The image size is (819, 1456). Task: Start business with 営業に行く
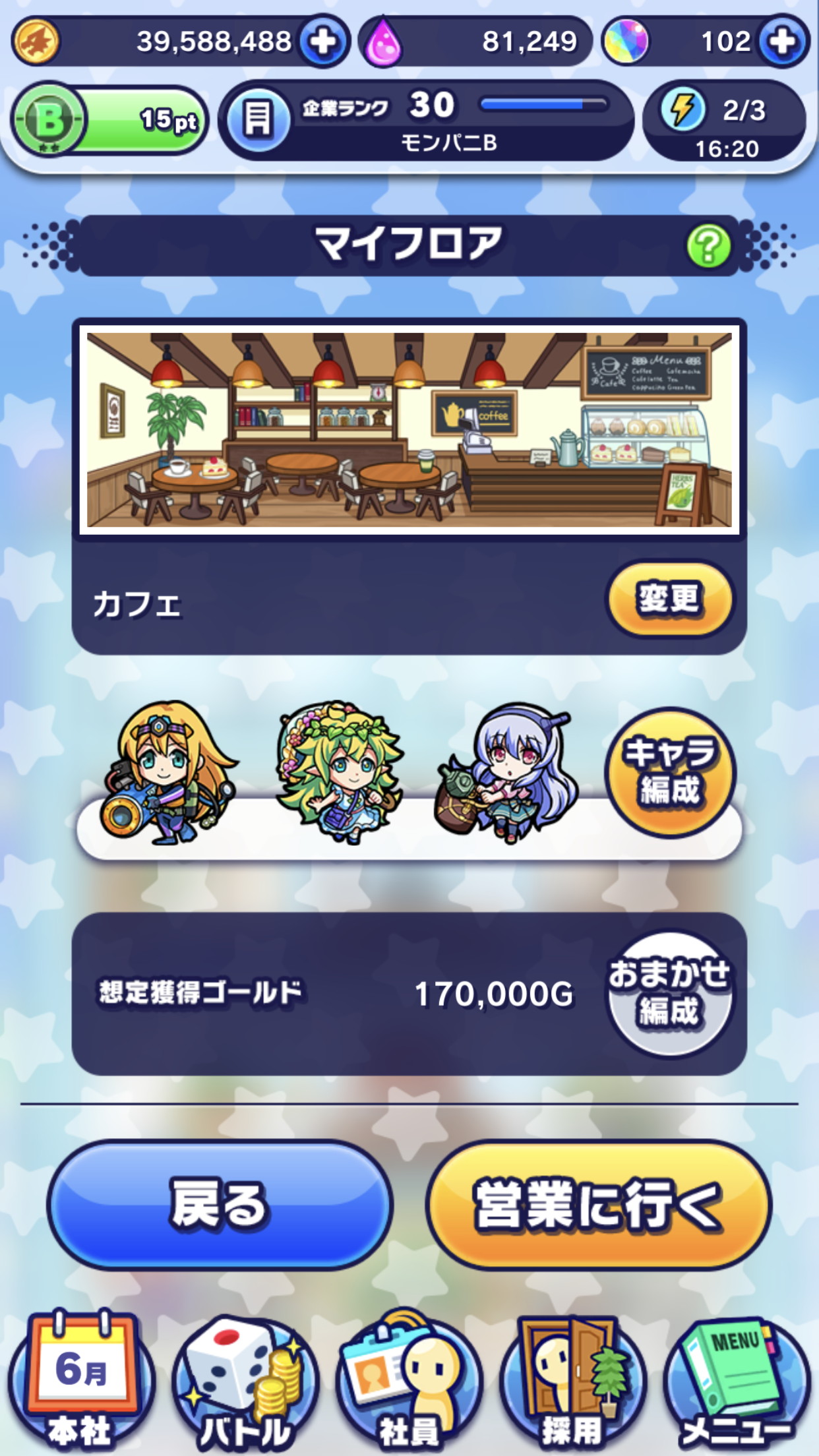pyautogui.click(x=598, y=1205)
